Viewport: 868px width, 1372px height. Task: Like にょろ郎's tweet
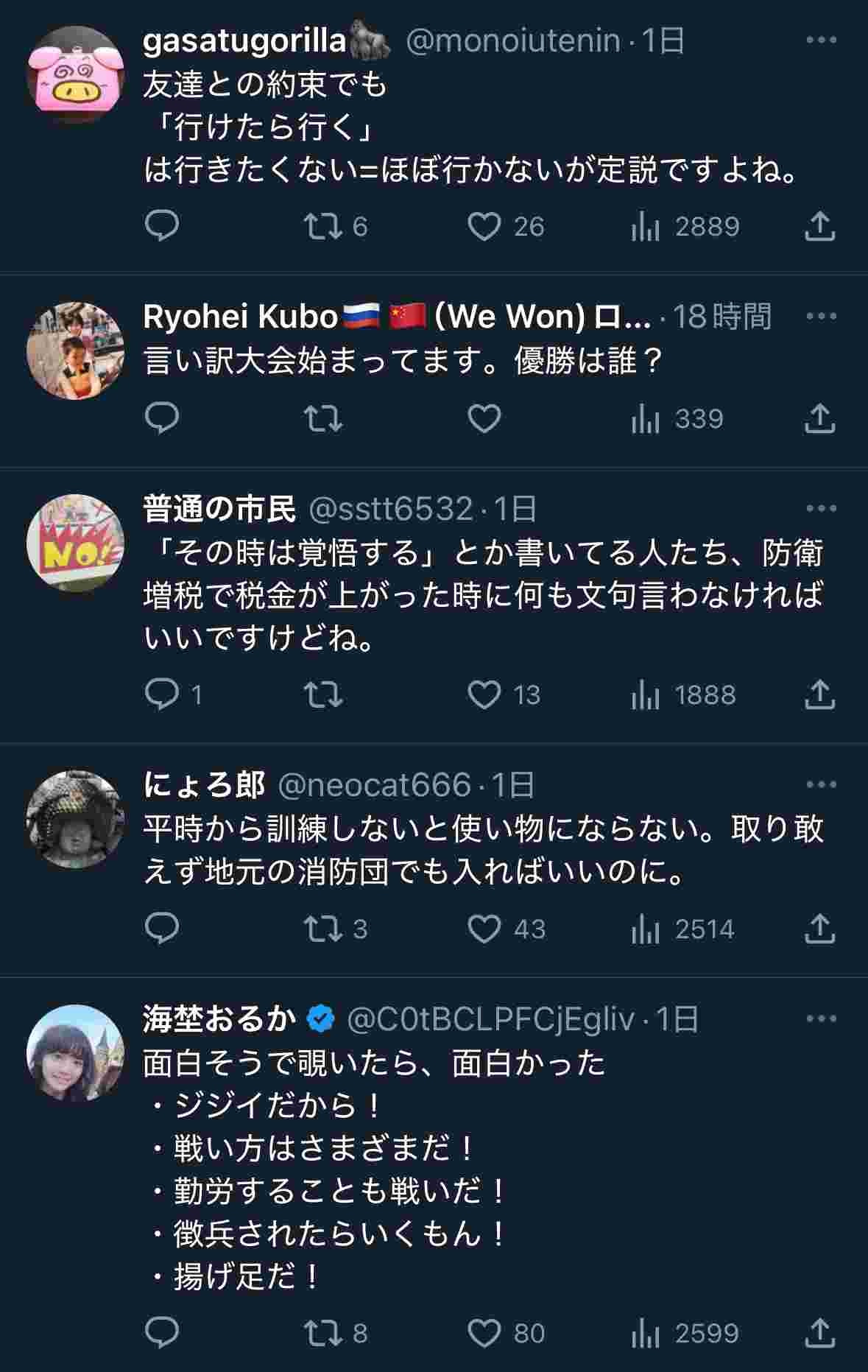coord(484,929)
